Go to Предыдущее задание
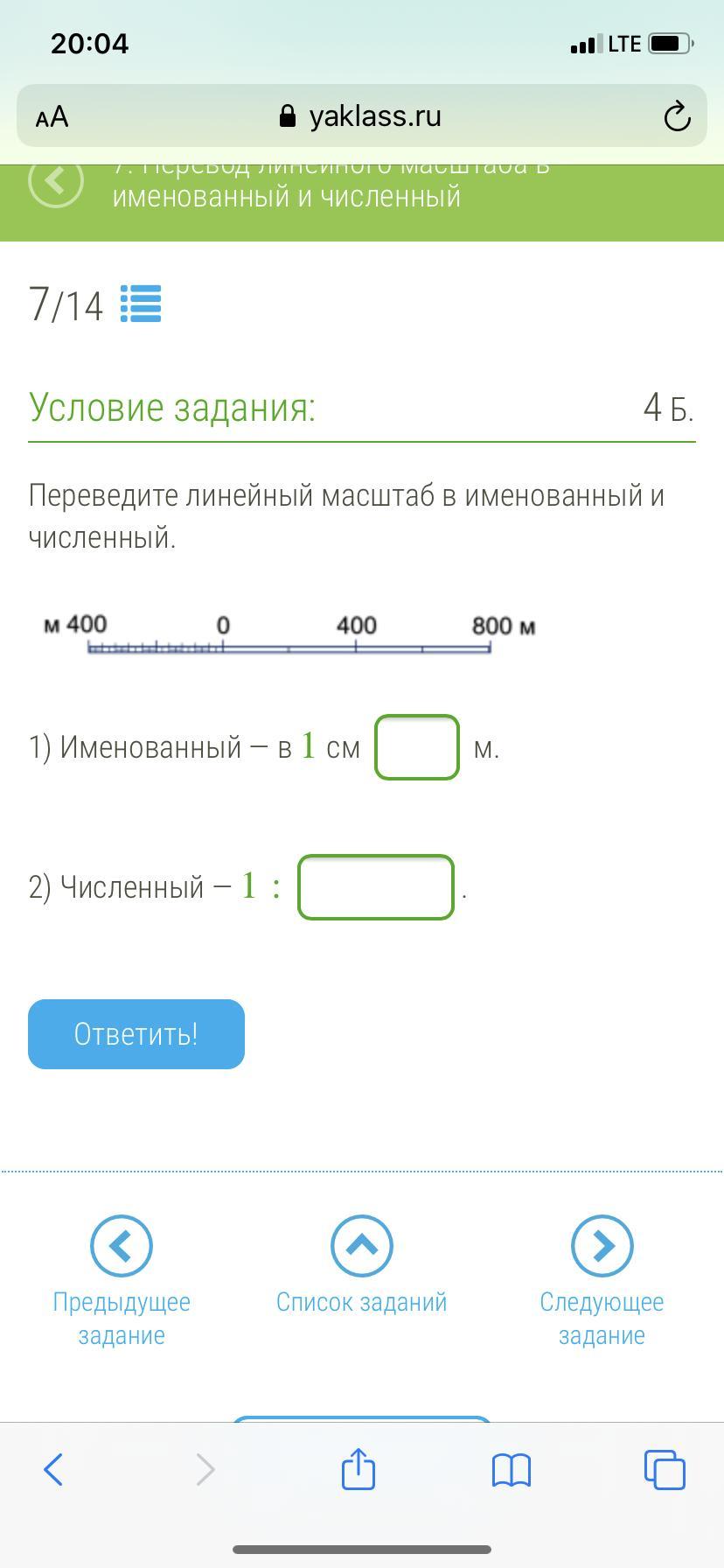 [x=122, y=1281]
